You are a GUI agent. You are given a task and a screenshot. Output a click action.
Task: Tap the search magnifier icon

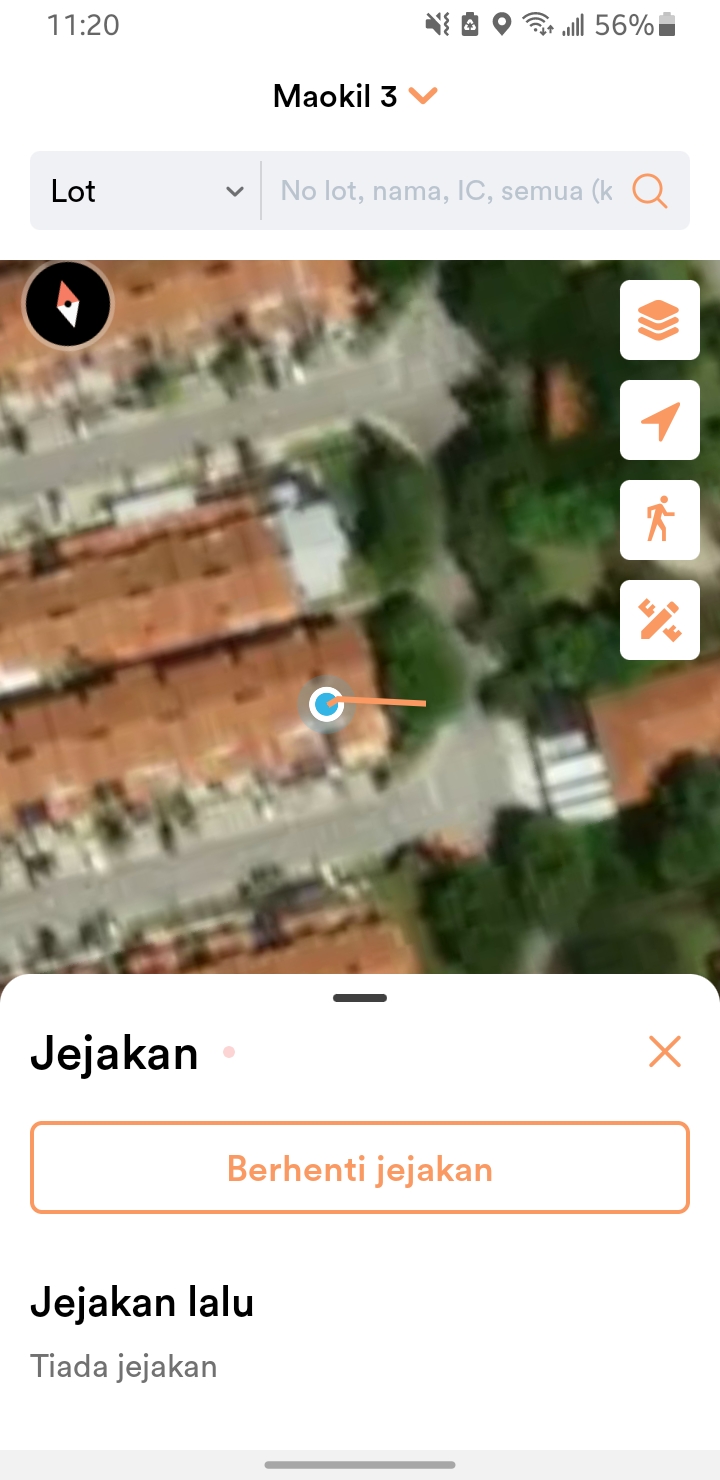(x=650, y=191)
